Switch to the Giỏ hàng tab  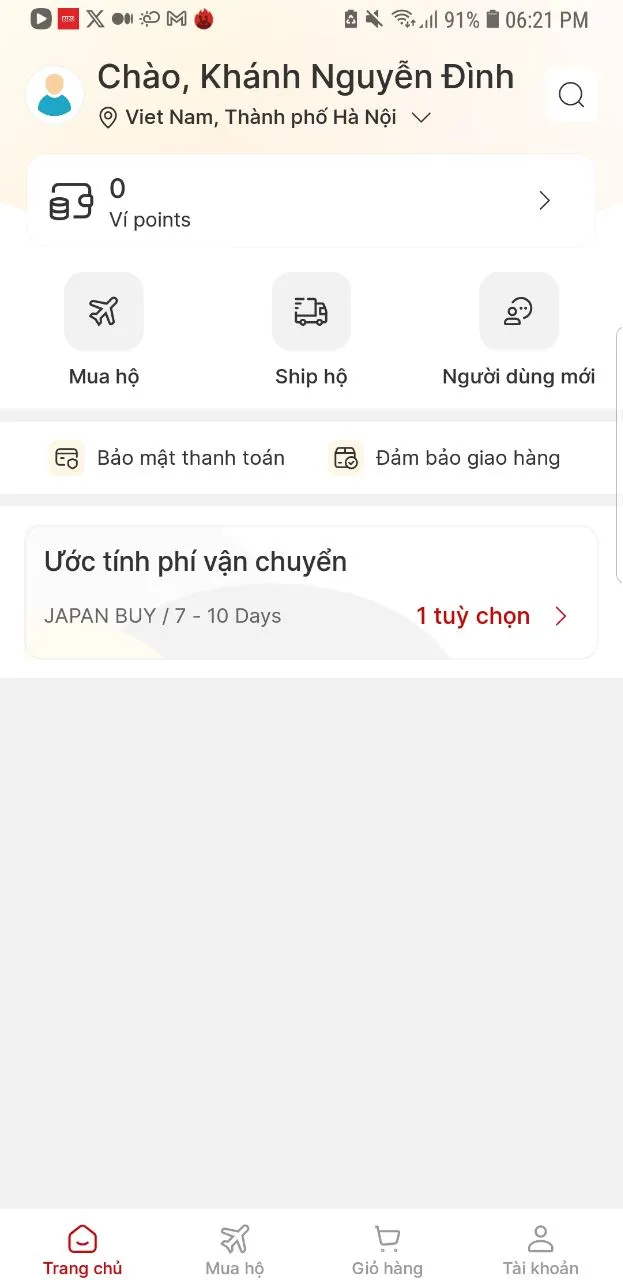[387, 1250]
